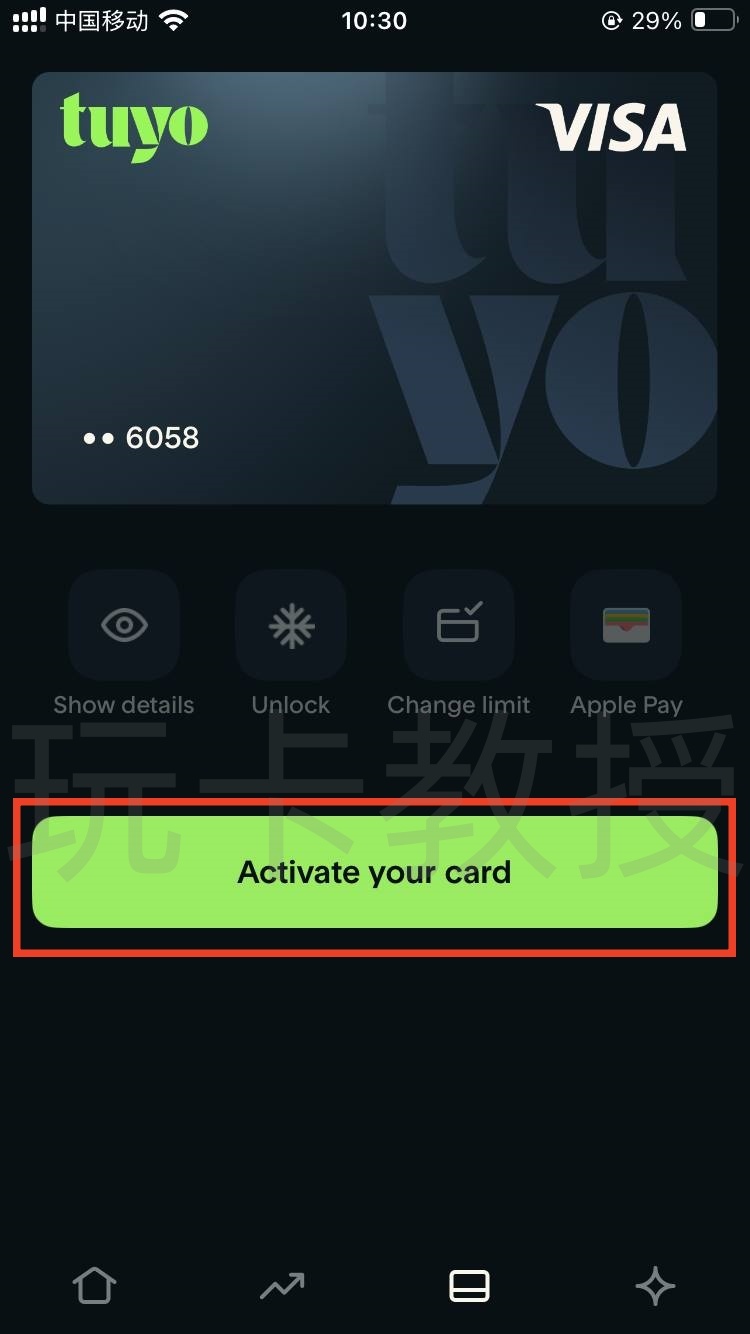Viewport: 750px width, 1334px height.
Task: Open Change limit option
Action: coord(459,626)
